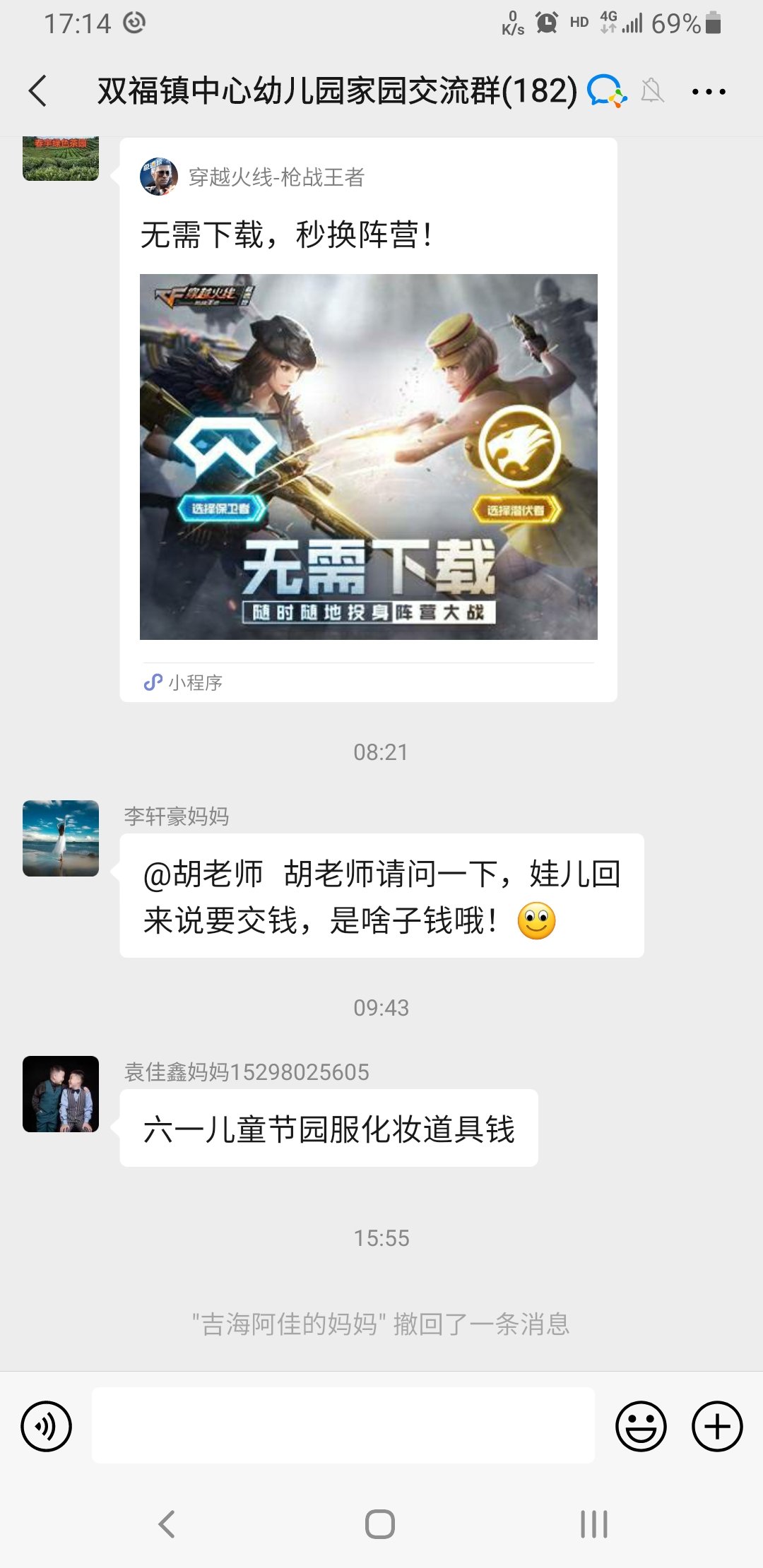Open the emoji sticker panel
The height and width of the screenshot is (1568, 763).
click(641, 1426)
